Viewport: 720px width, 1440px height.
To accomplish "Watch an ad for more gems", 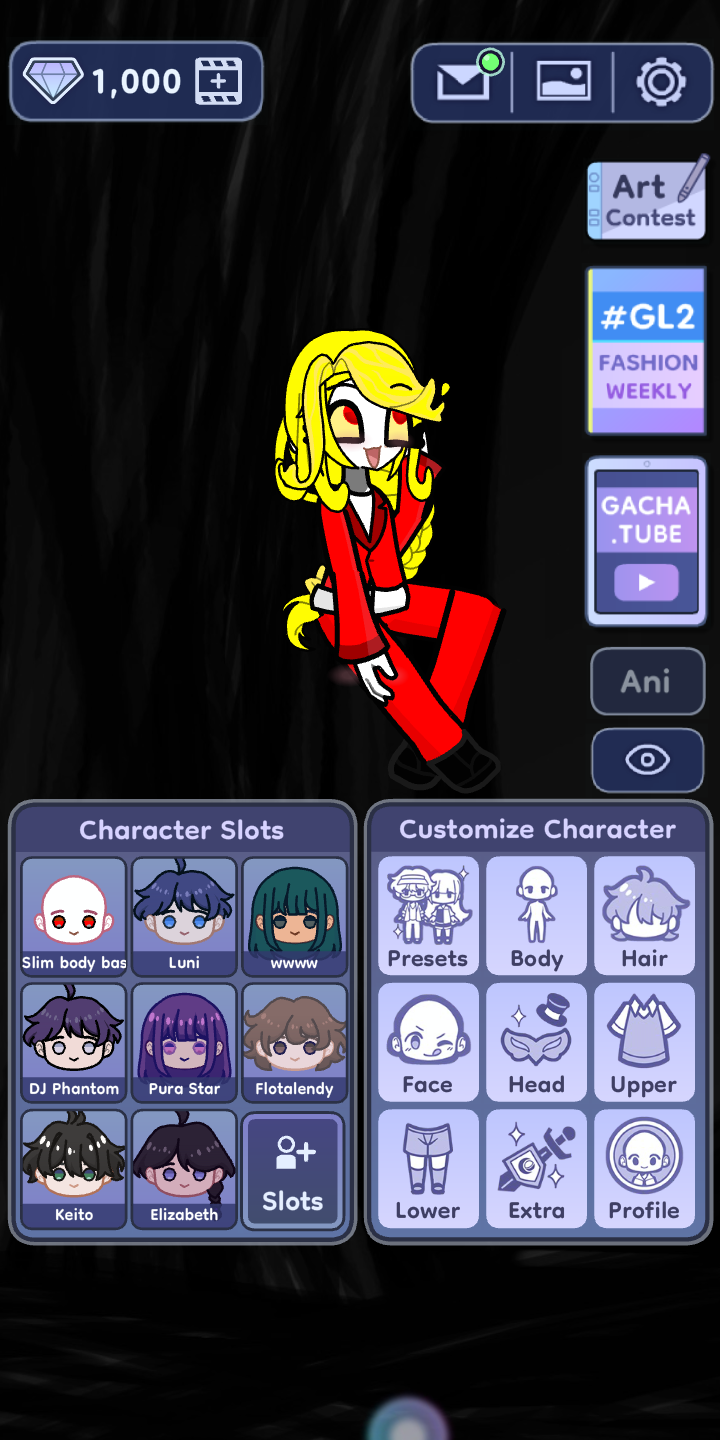I will click(219, 81).
